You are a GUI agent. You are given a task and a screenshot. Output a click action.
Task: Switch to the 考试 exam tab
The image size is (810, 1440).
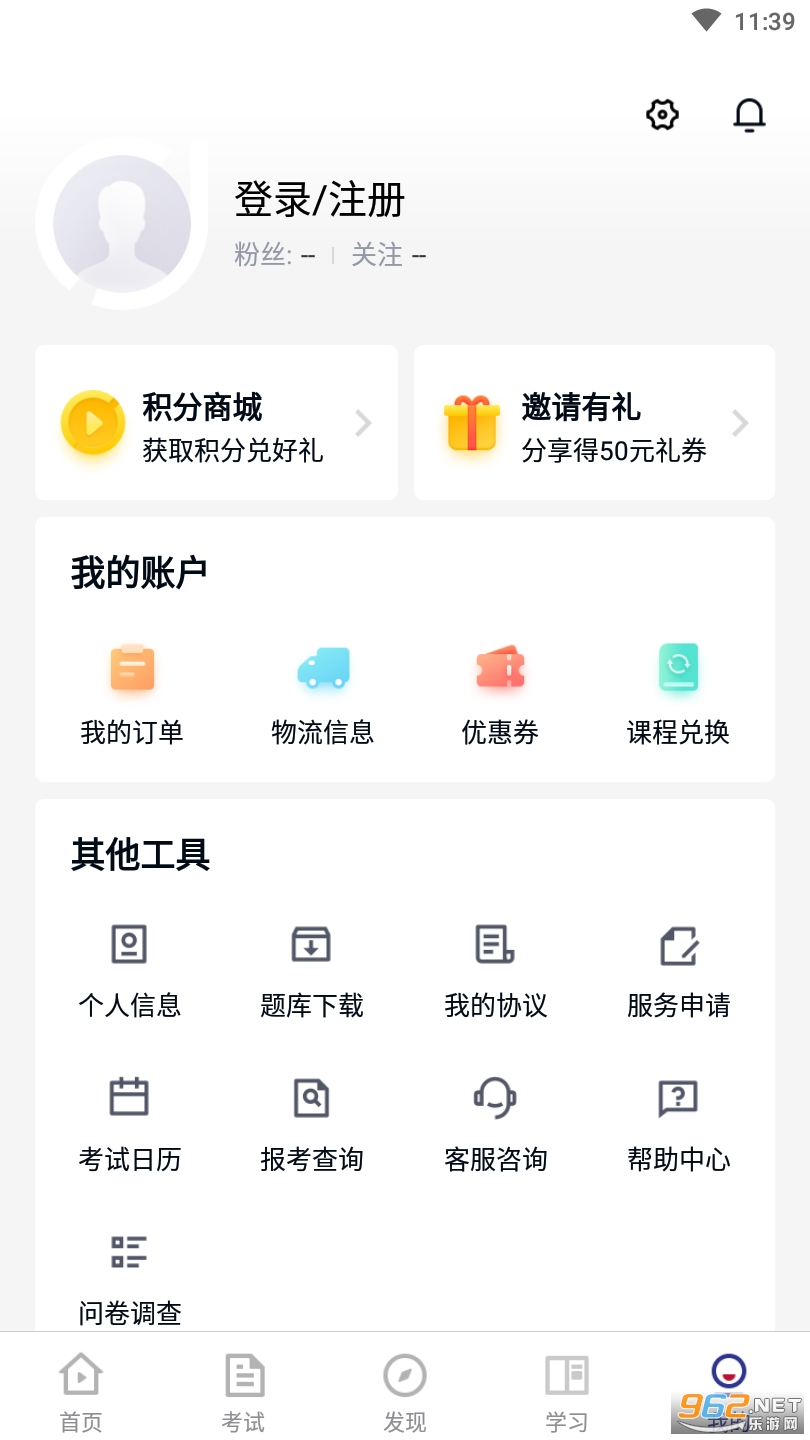click(x=243, y=1390)
